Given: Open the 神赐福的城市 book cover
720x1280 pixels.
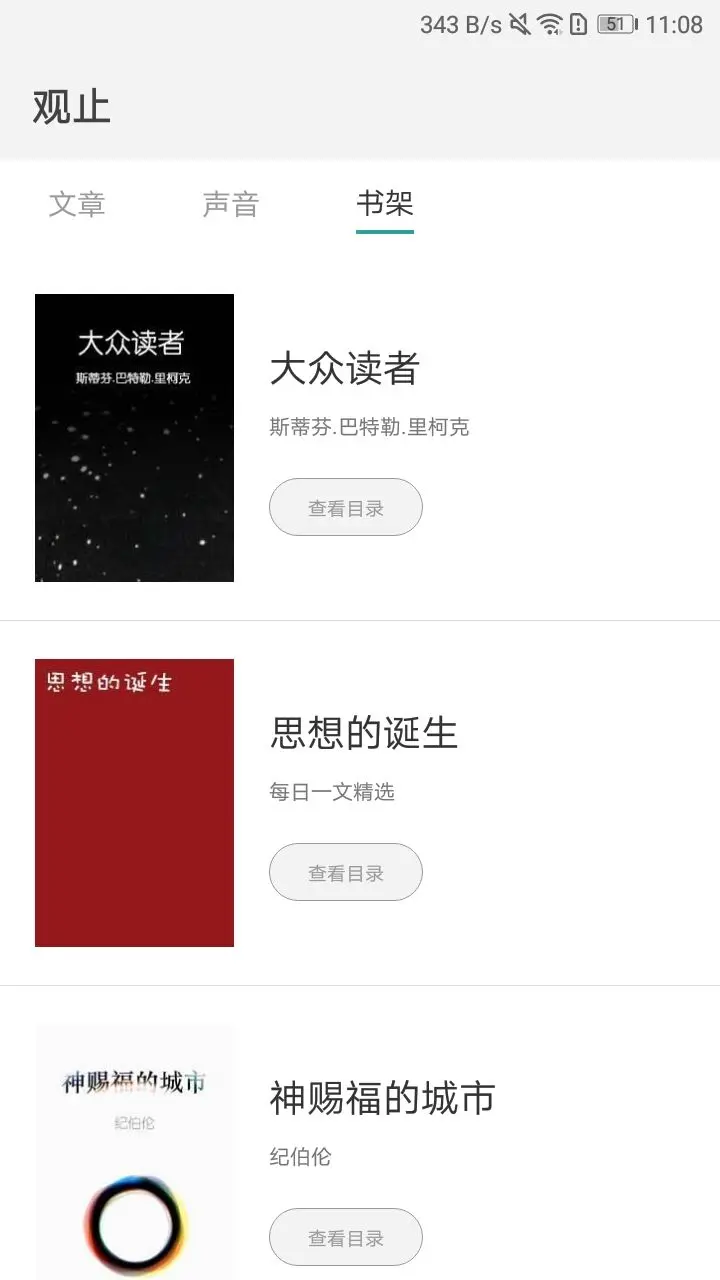Looking at the screenshot, I should (134, 1150).
